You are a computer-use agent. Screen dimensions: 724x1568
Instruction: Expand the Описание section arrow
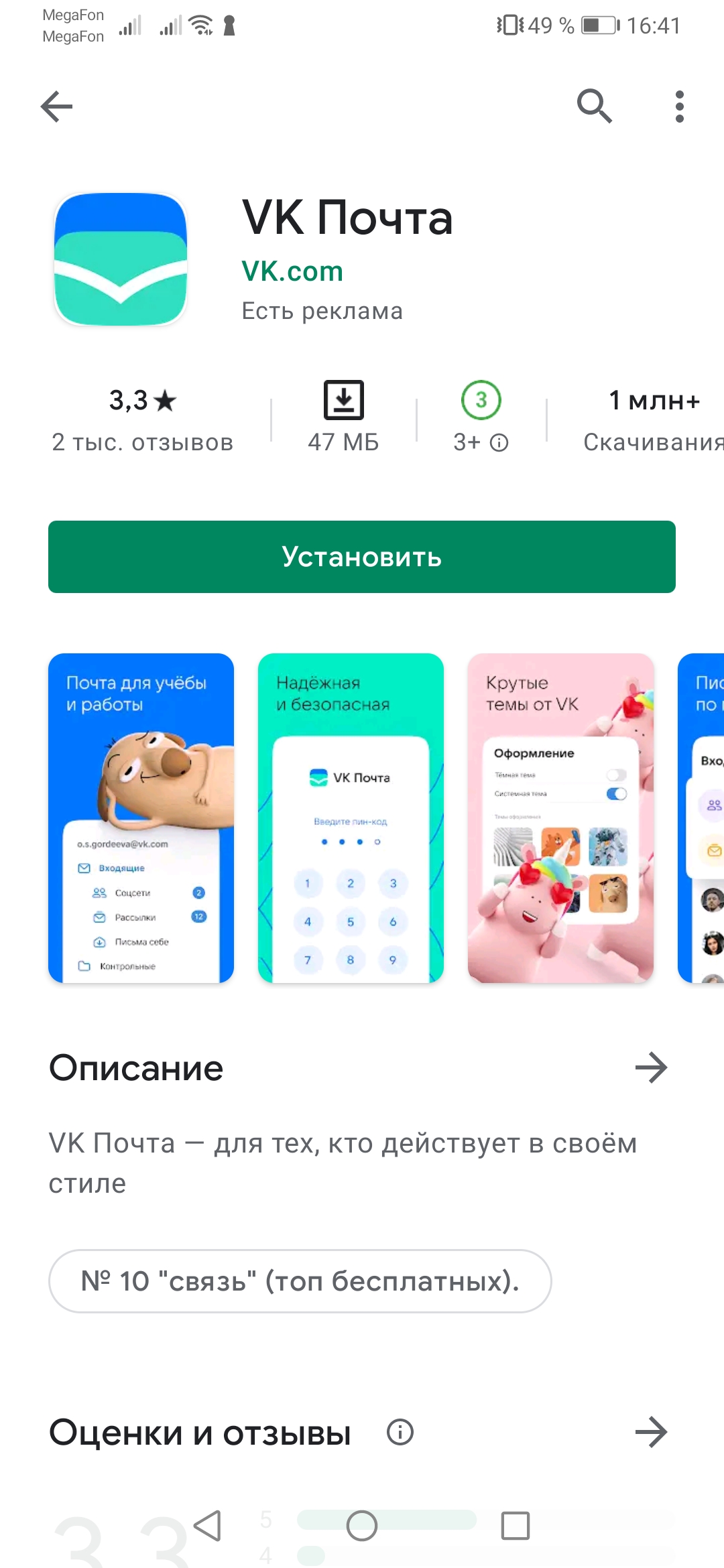click(x=651, y=1067)
